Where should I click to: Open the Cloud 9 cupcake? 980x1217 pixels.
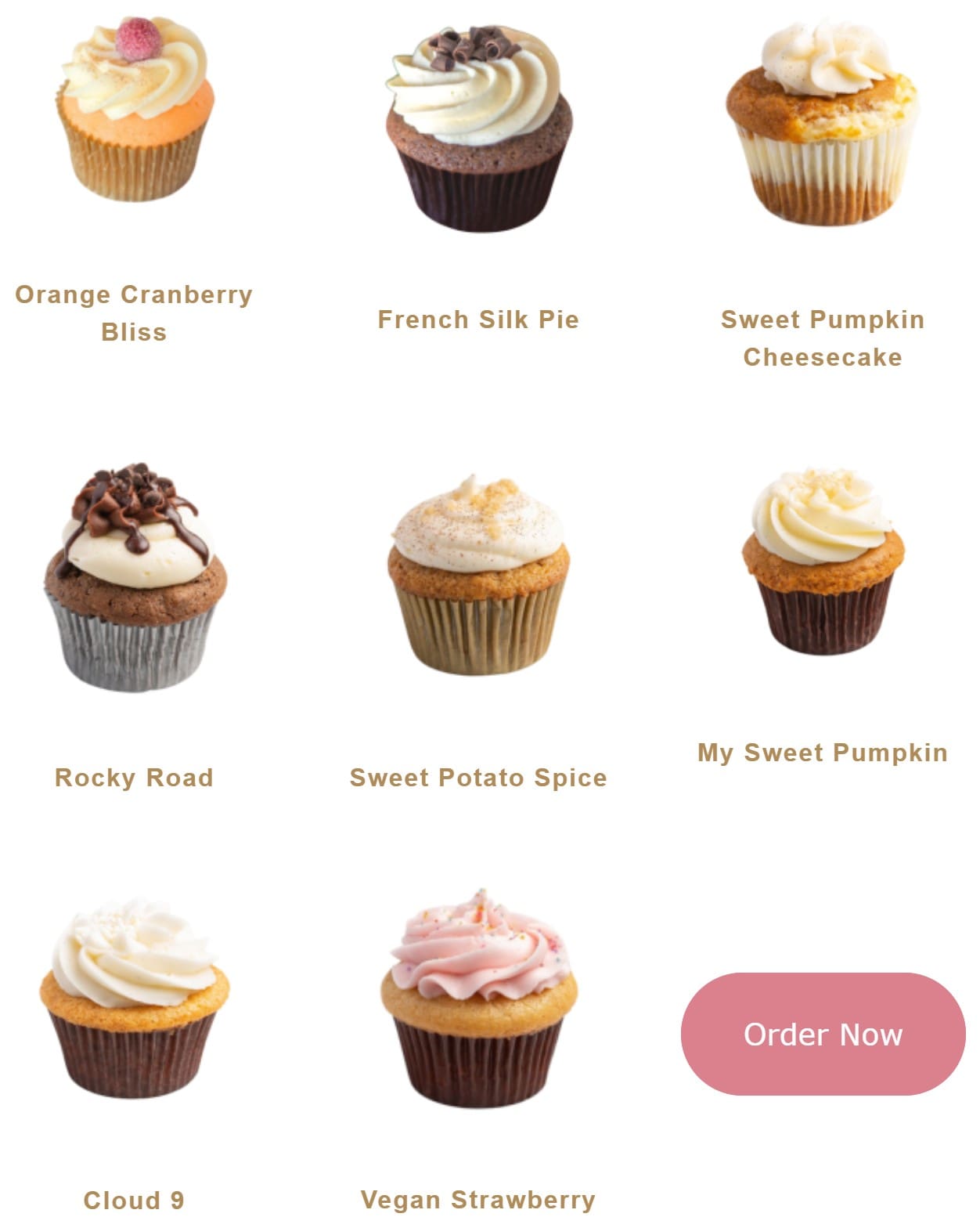coord(134,1001)
